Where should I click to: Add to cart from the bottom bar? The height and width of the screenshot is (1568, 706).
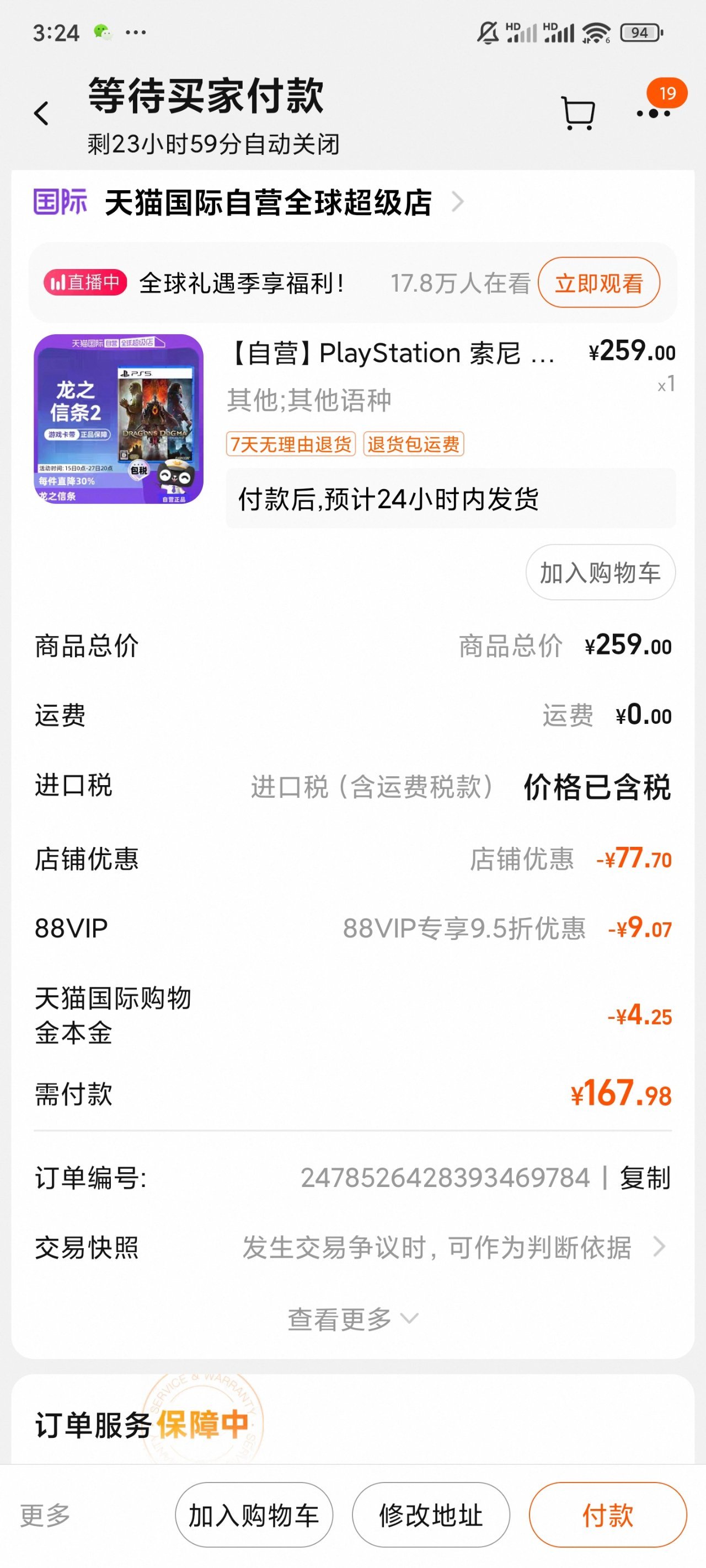[x=253, y=1515]
